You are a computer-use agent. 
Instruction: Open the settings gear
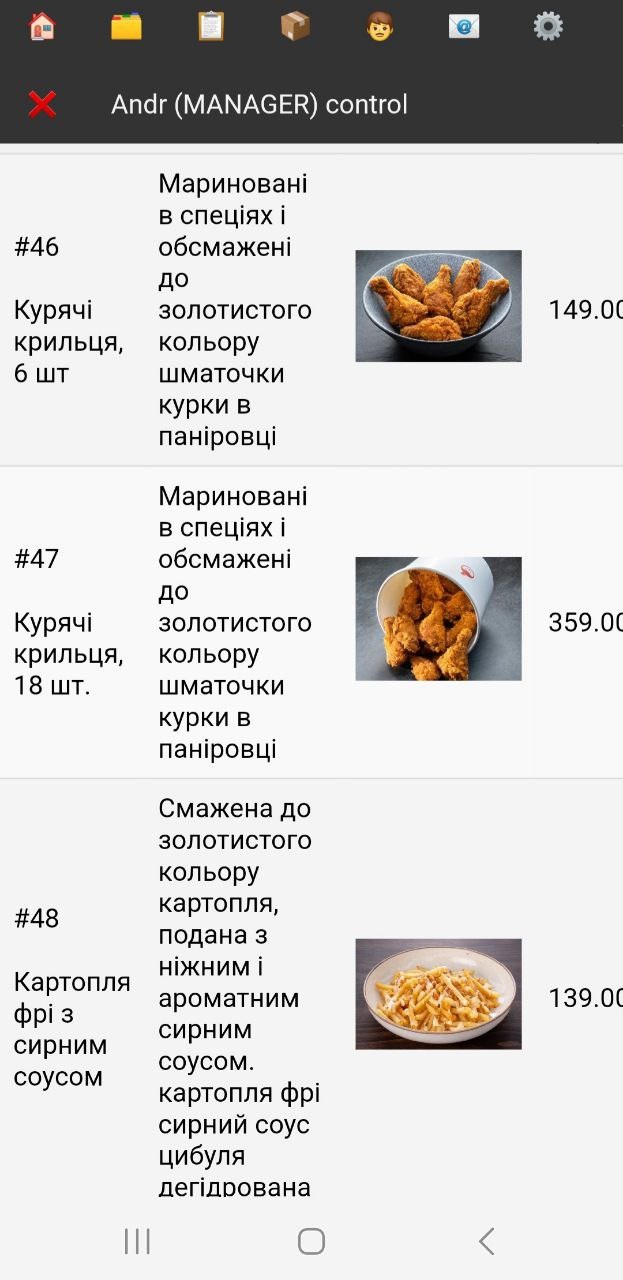tap(548, 26)
